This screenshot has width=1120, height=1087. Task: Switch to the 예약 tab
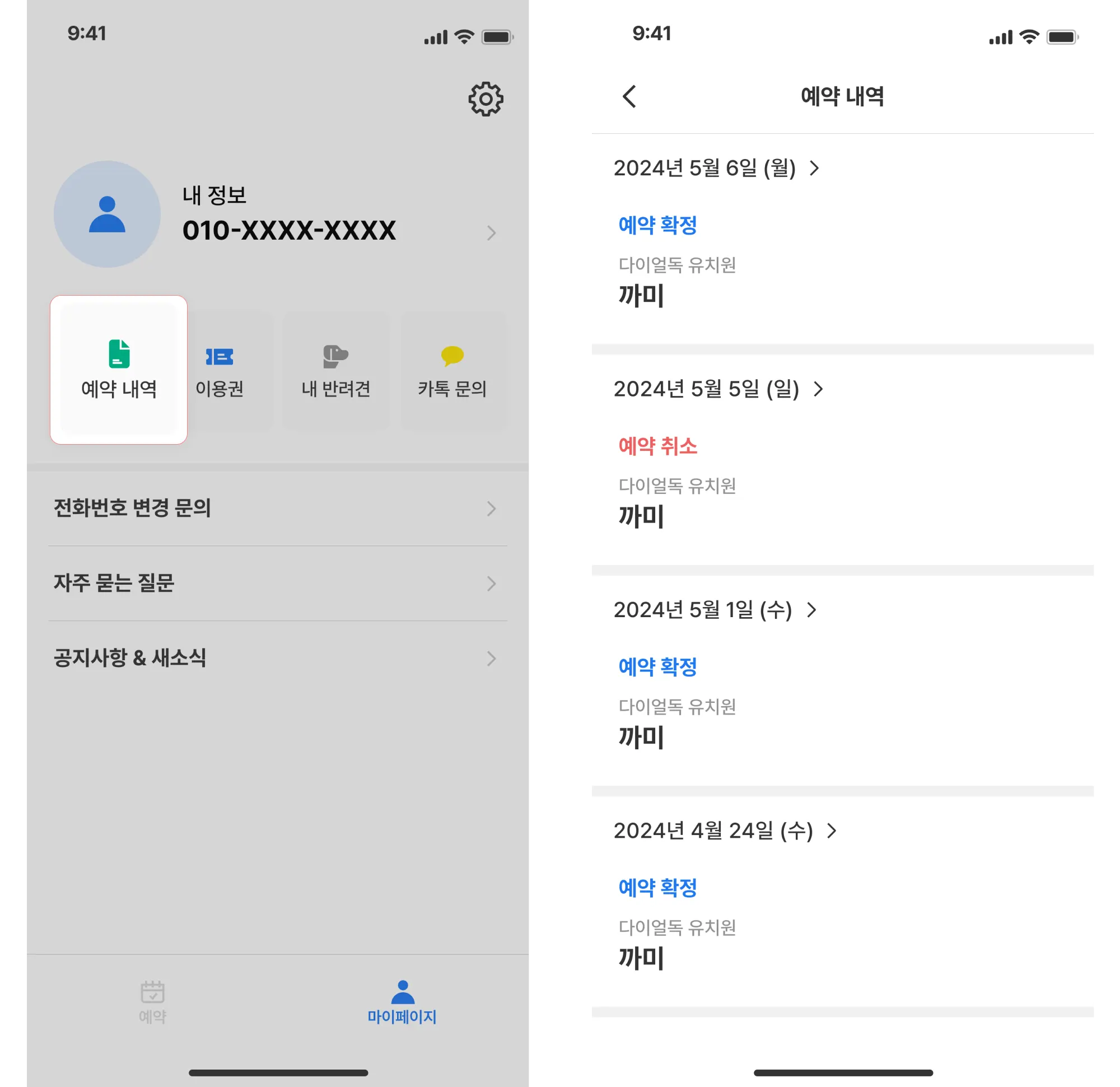(152, 1002)
